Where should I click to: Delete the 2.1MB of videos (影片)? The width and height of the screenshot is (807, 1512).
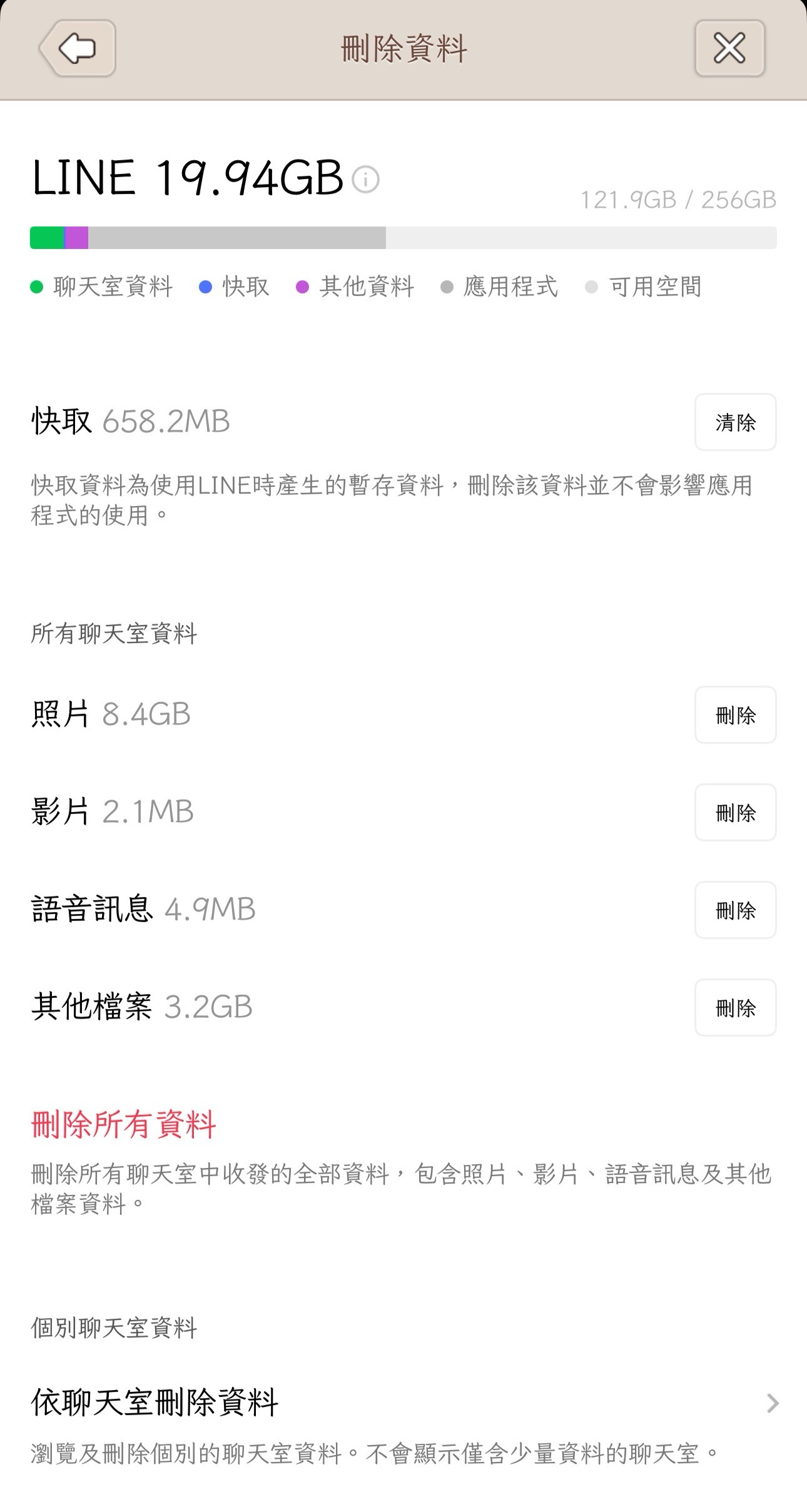[735, 813]
